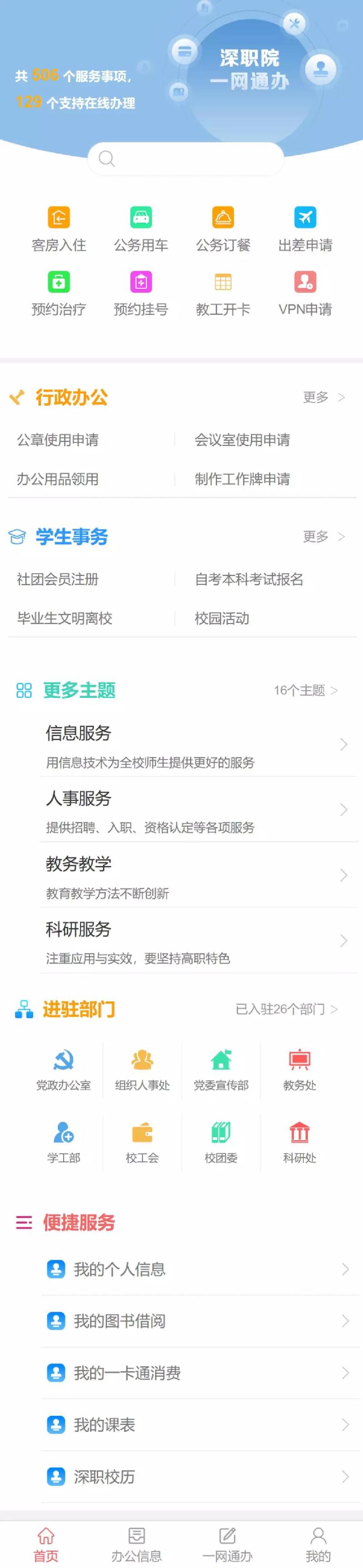Switch to 办公信息 tab
The width and height of the screenshot is (363, 1568).
pos(136,1544)
